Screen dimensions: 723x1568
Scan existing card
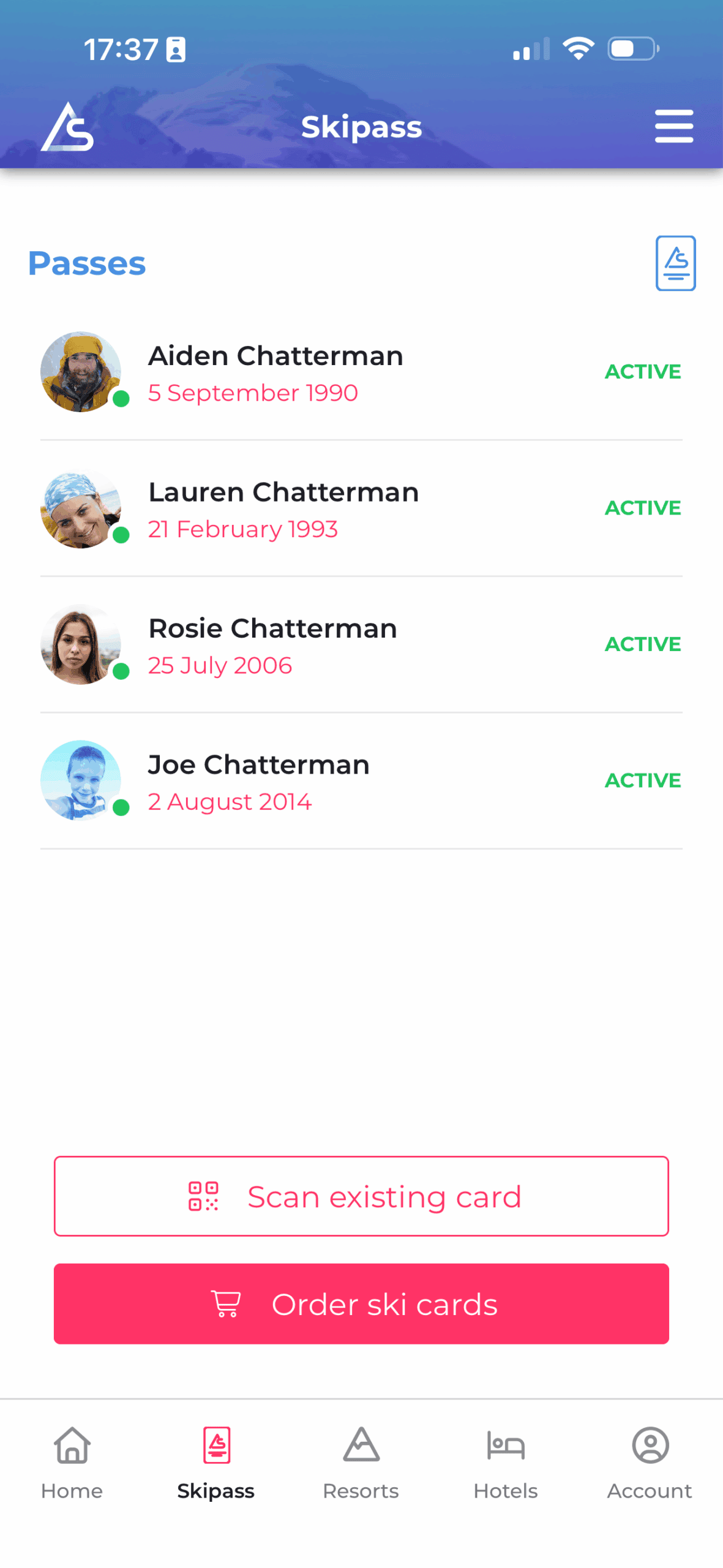(x=361, y=1196)
